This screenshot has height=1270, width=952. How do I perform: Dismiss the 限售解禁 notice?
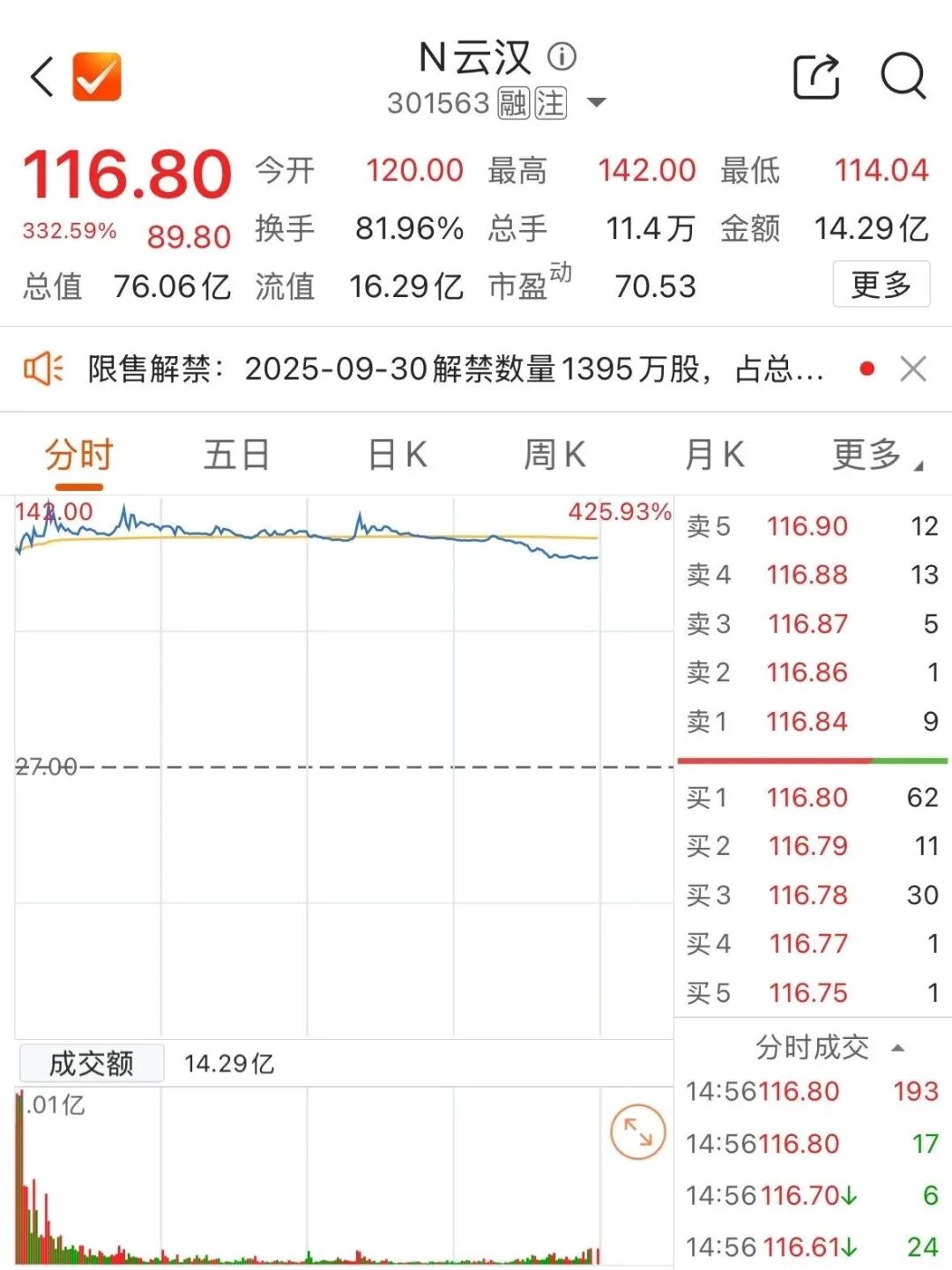pyautogui.click(x=913, y=369)
